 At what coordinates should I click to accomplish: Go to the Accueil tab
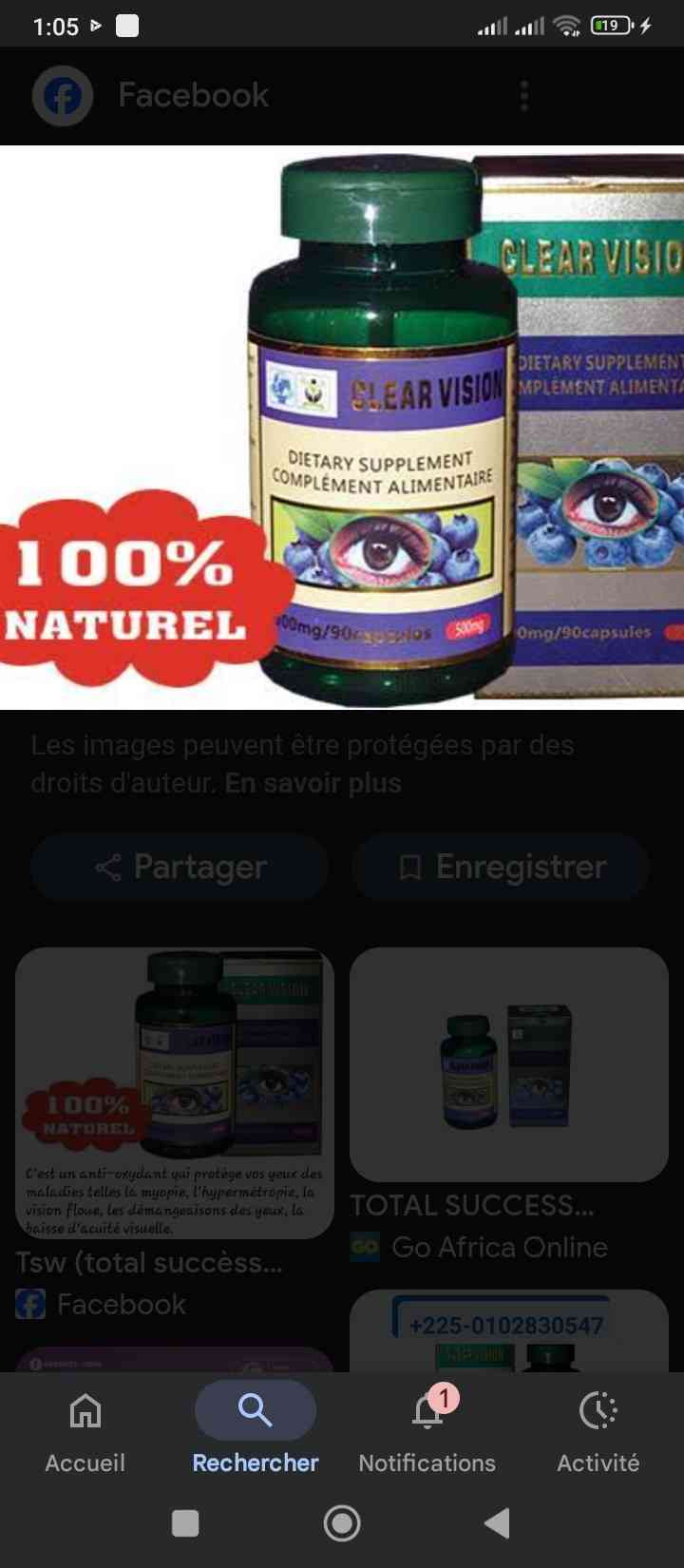coord(85,1428)
